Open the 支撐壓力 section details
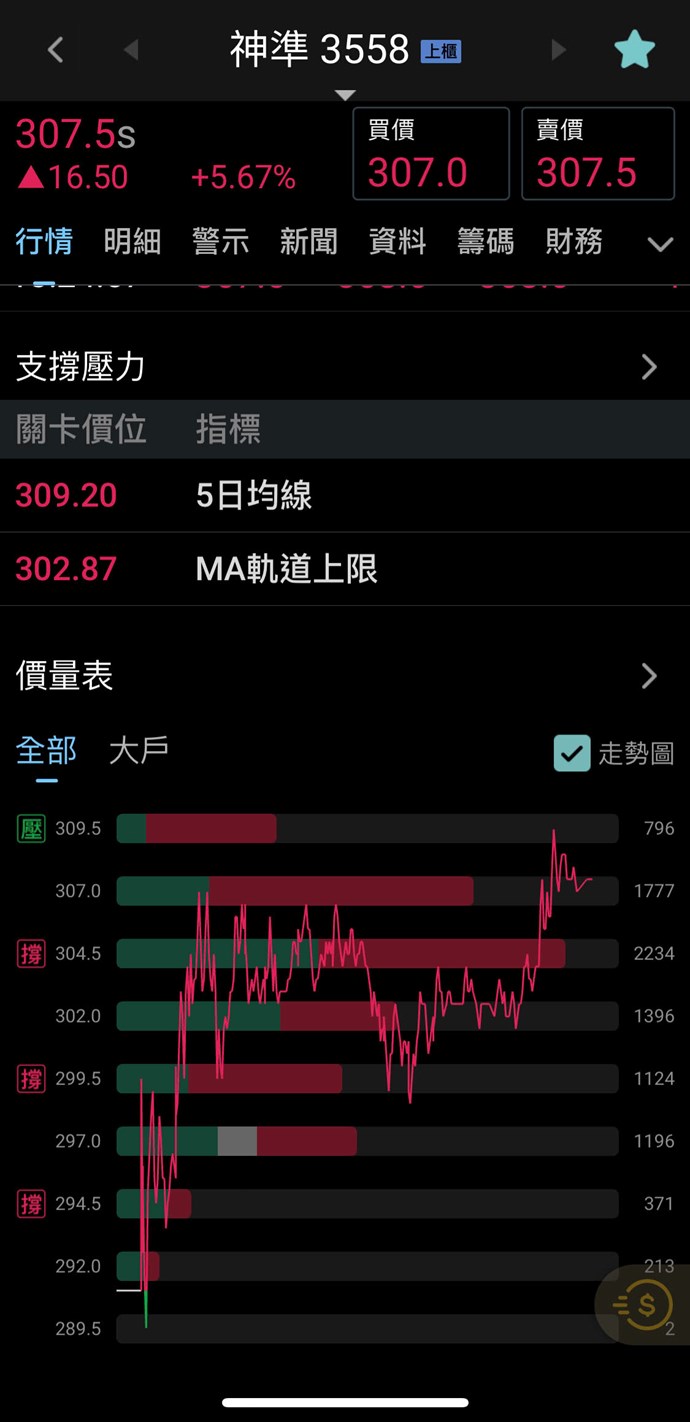690x1422 pixels. point(649,367)
